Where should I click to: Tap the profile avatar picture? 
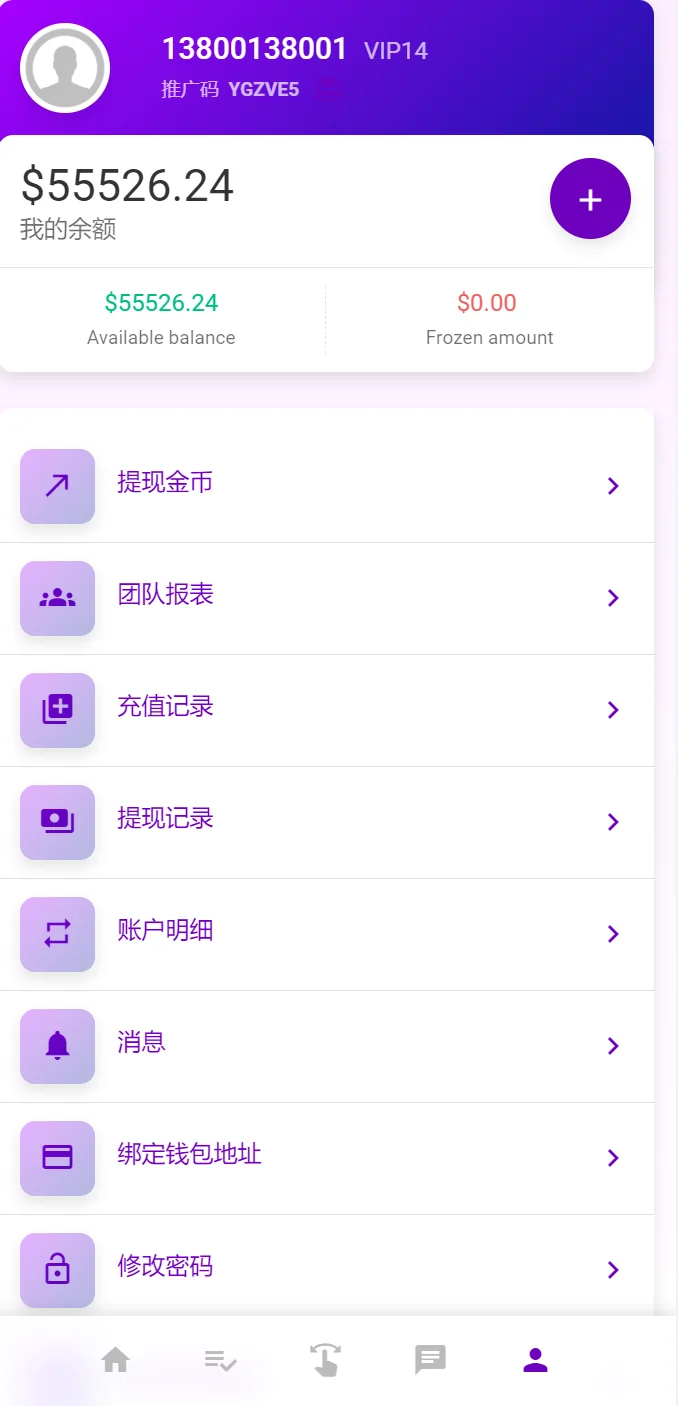[x=65, y=68]
